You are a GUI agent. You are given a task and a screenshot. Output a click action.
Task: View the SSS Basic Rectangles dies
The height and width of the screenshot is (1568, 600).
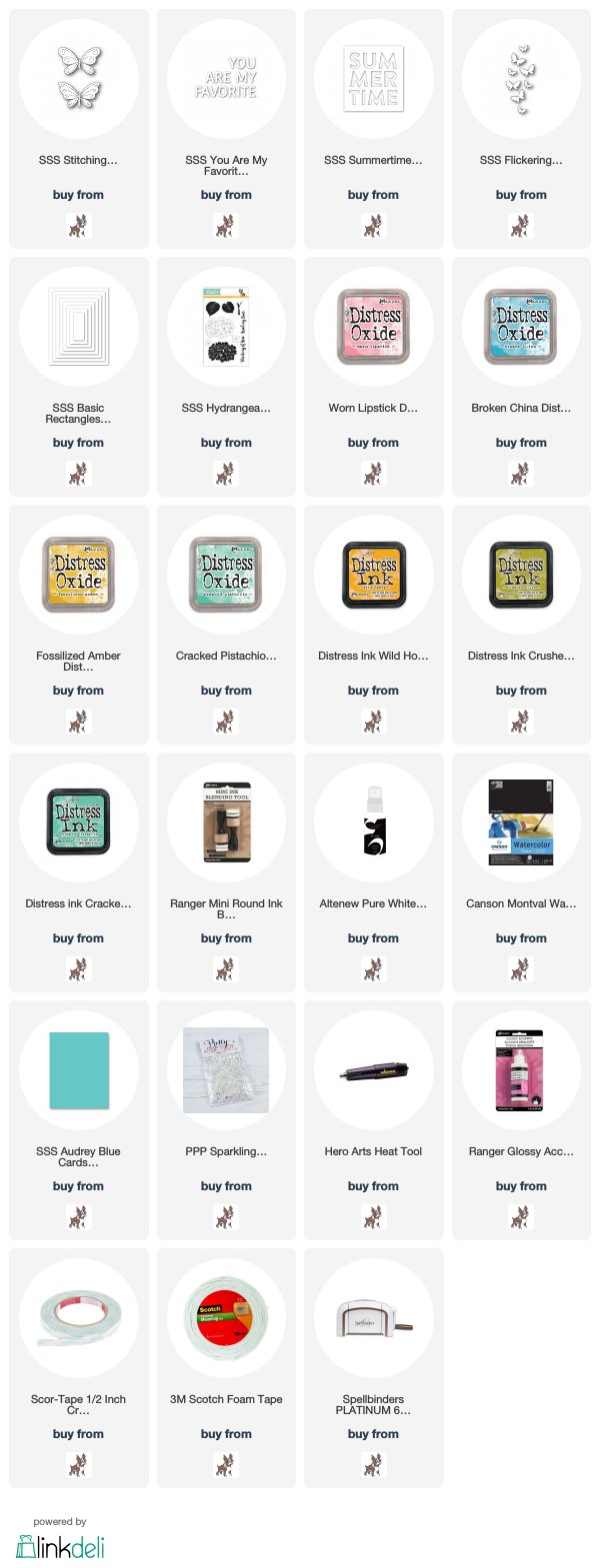pyautogui.click(x=78, y=327)
